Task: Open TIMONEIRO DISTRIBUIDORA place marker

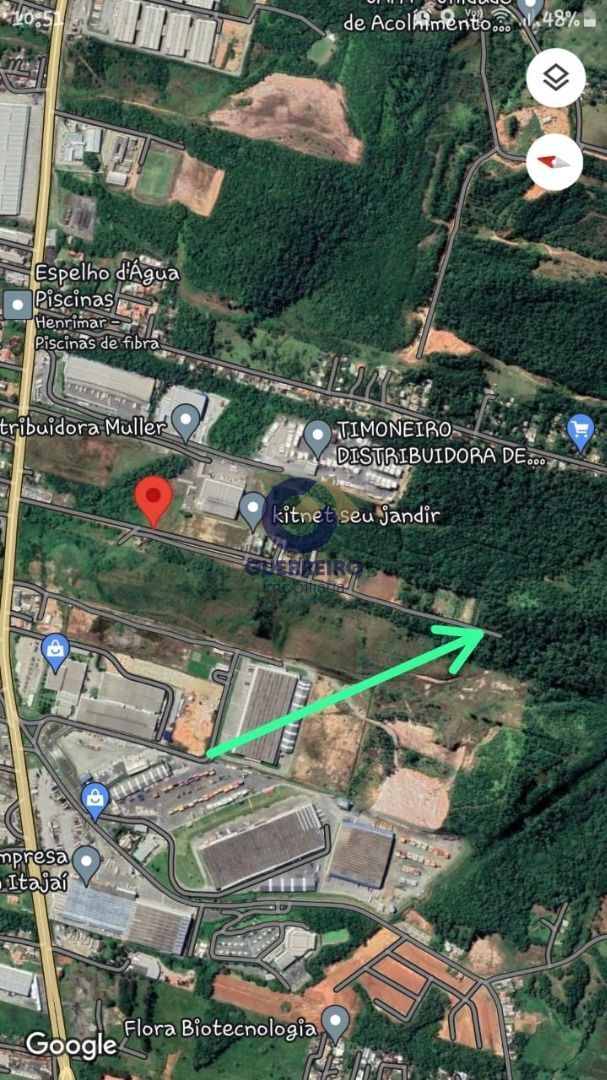Action: tap(318, 439)
